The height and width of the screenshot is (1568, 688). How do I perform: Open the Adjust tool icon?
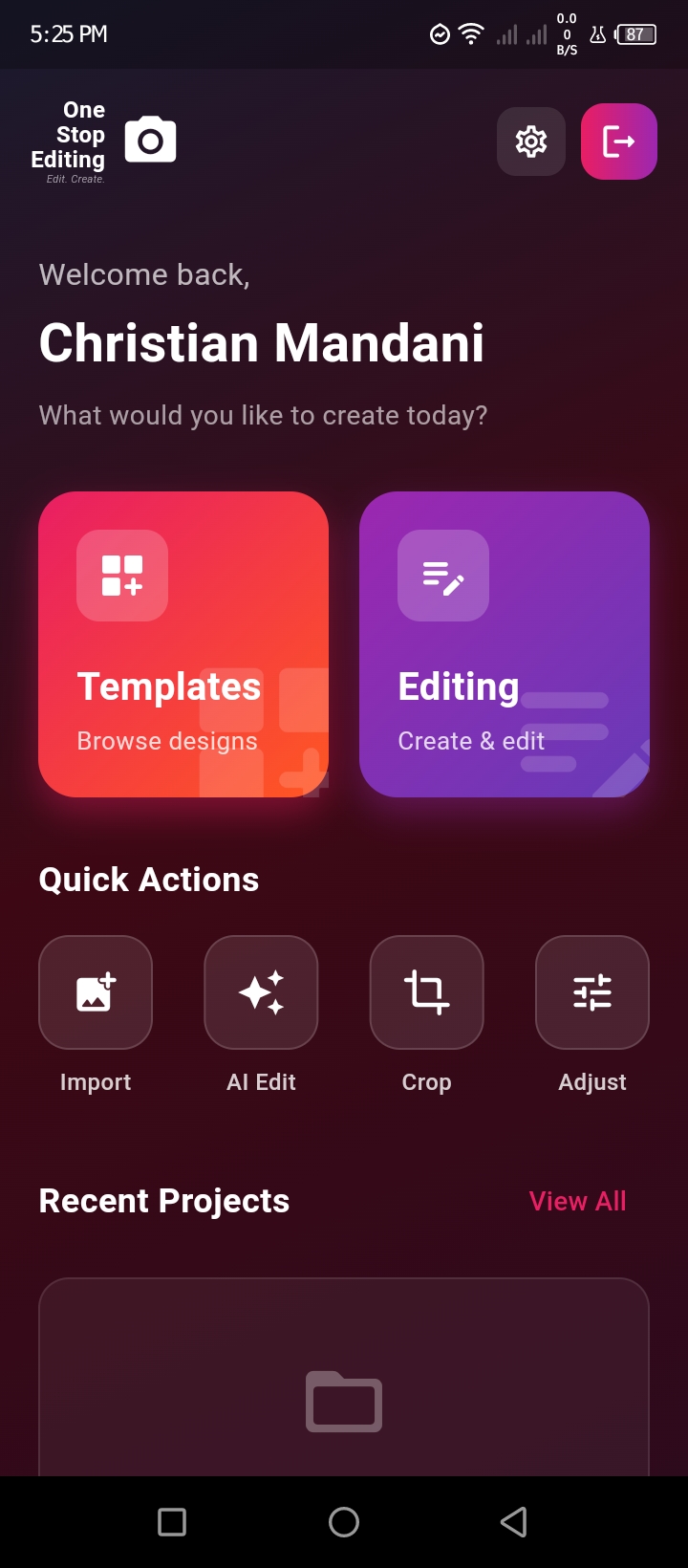click(x=592, y=991)
